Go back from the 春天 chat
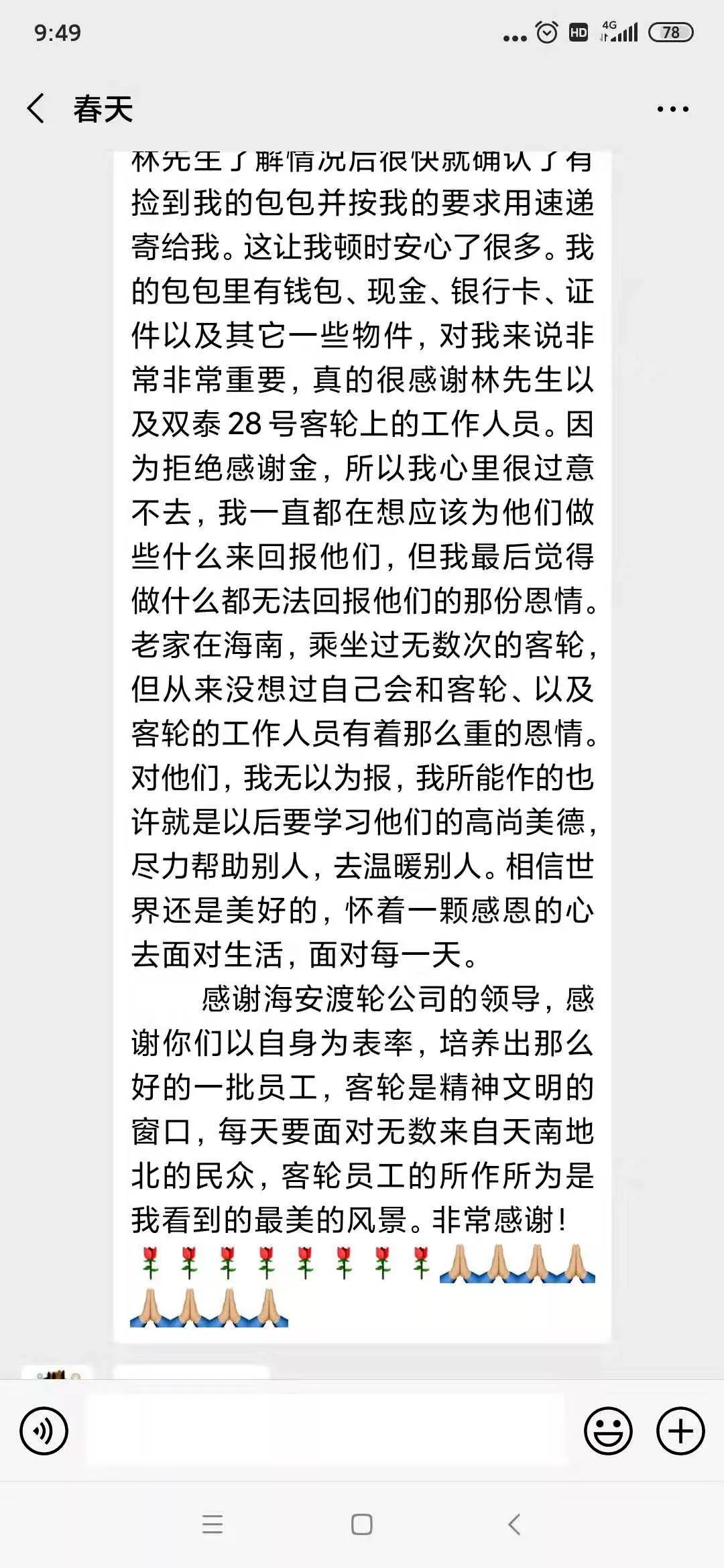This screenshot has width=724, height=1568. click(x=36, y=109)
